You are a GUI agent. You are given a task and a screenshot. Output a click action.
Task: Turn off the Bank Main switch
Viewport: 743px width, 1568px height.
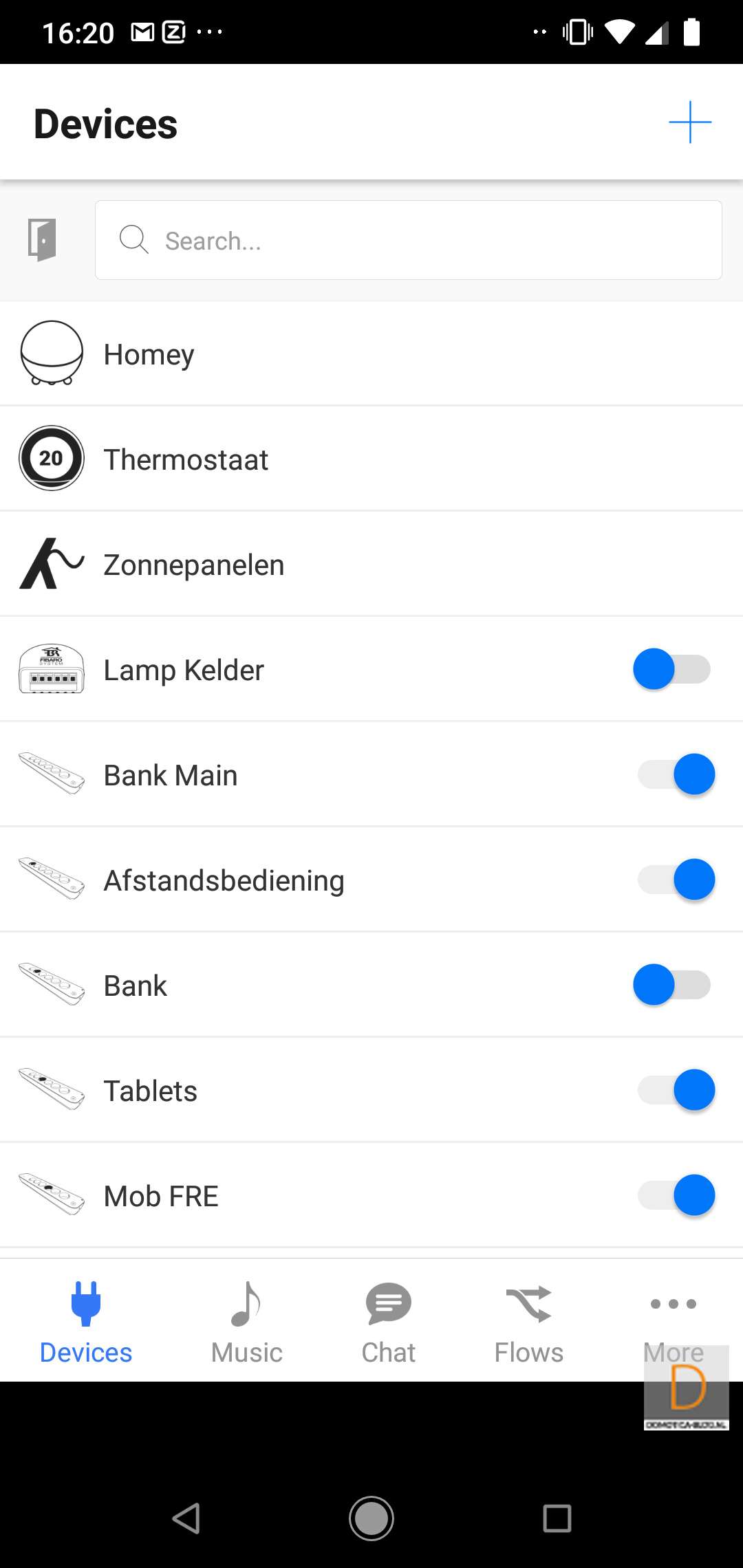676,774
